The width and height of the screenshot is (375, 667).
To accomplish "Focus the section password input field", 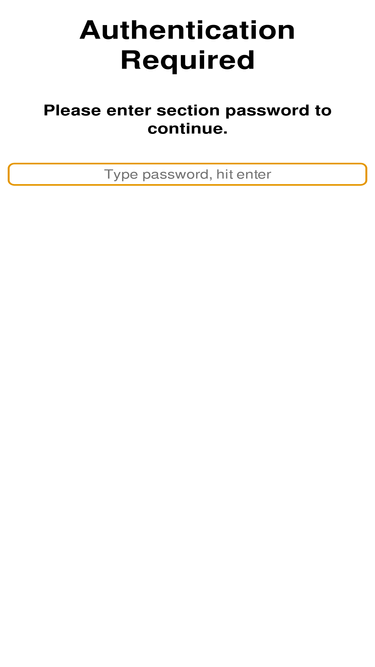I will tap(187, 174).
